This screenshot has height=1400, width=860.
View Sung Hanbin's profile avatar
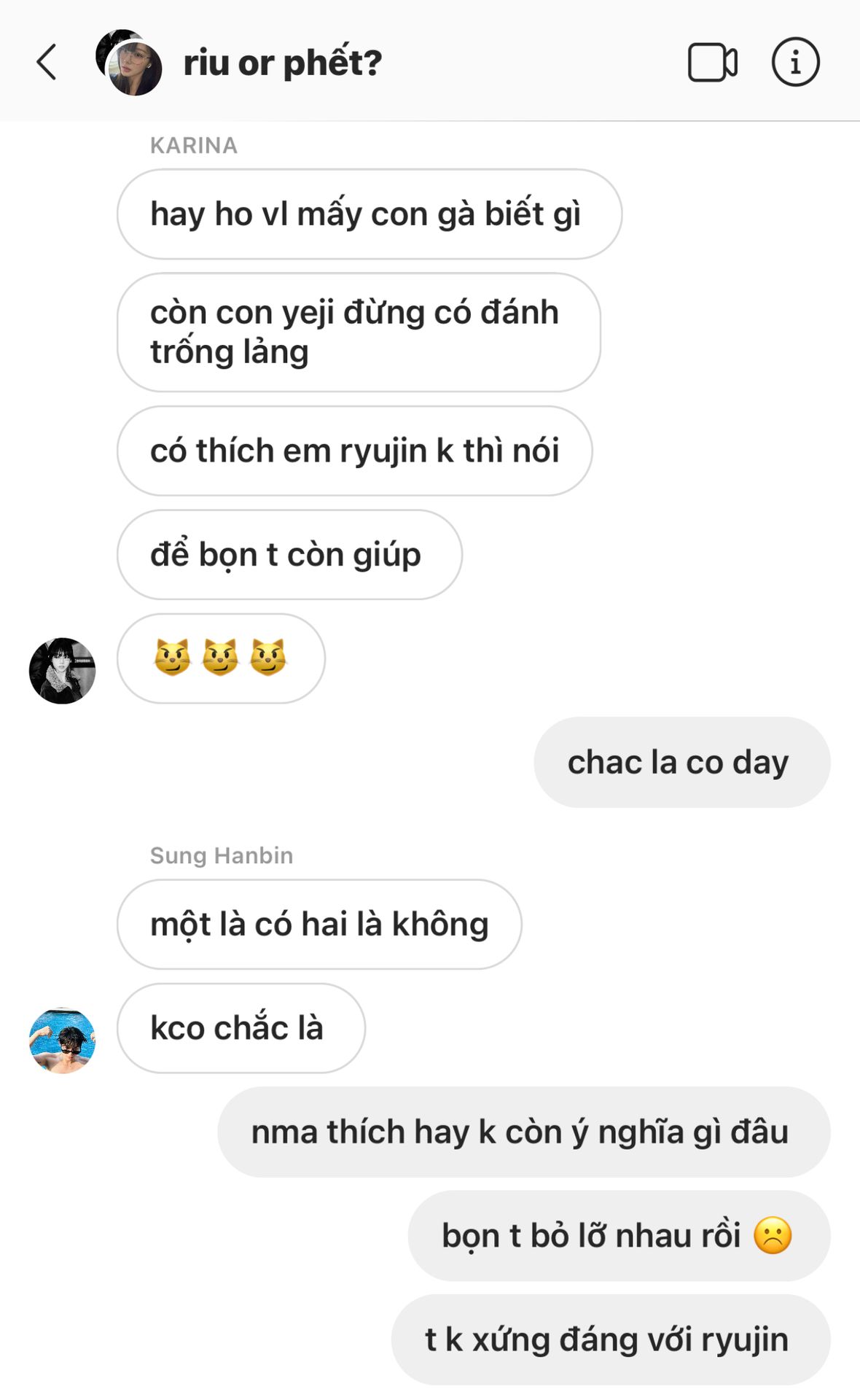62,1041
